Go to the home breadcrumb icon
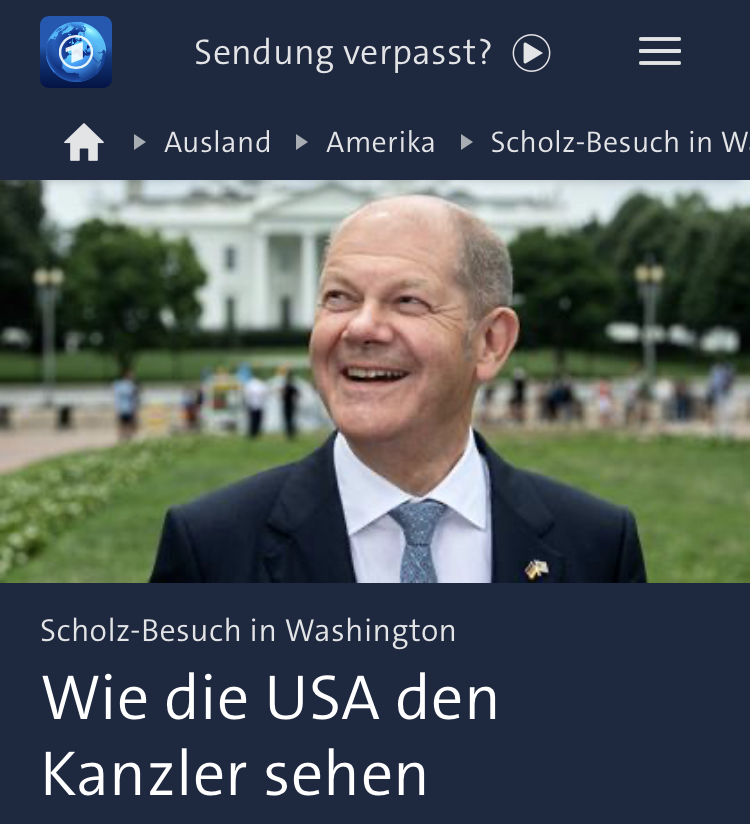750x824 pixels. (84, 143)
